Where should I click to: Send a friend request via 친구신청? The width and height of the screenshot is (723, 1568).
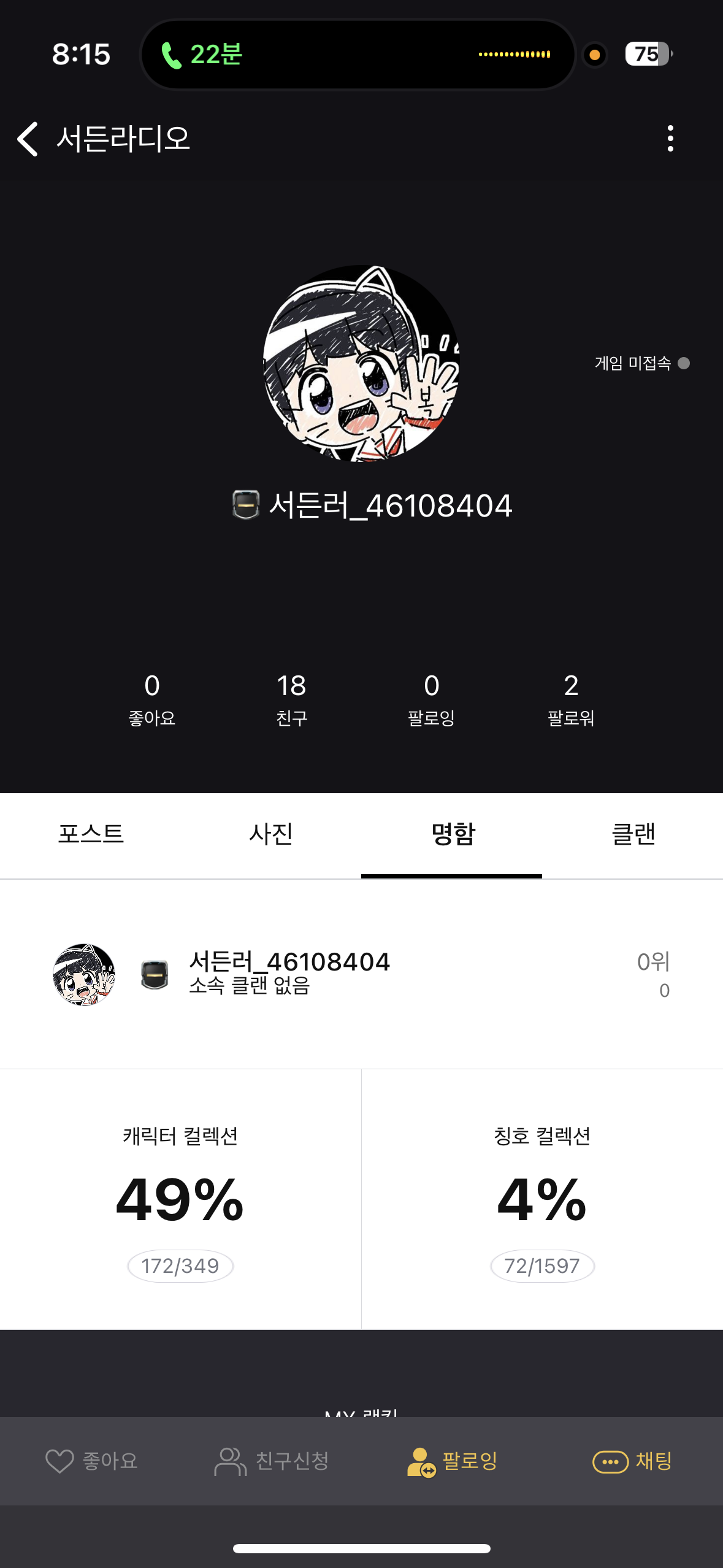point(272,1461)
